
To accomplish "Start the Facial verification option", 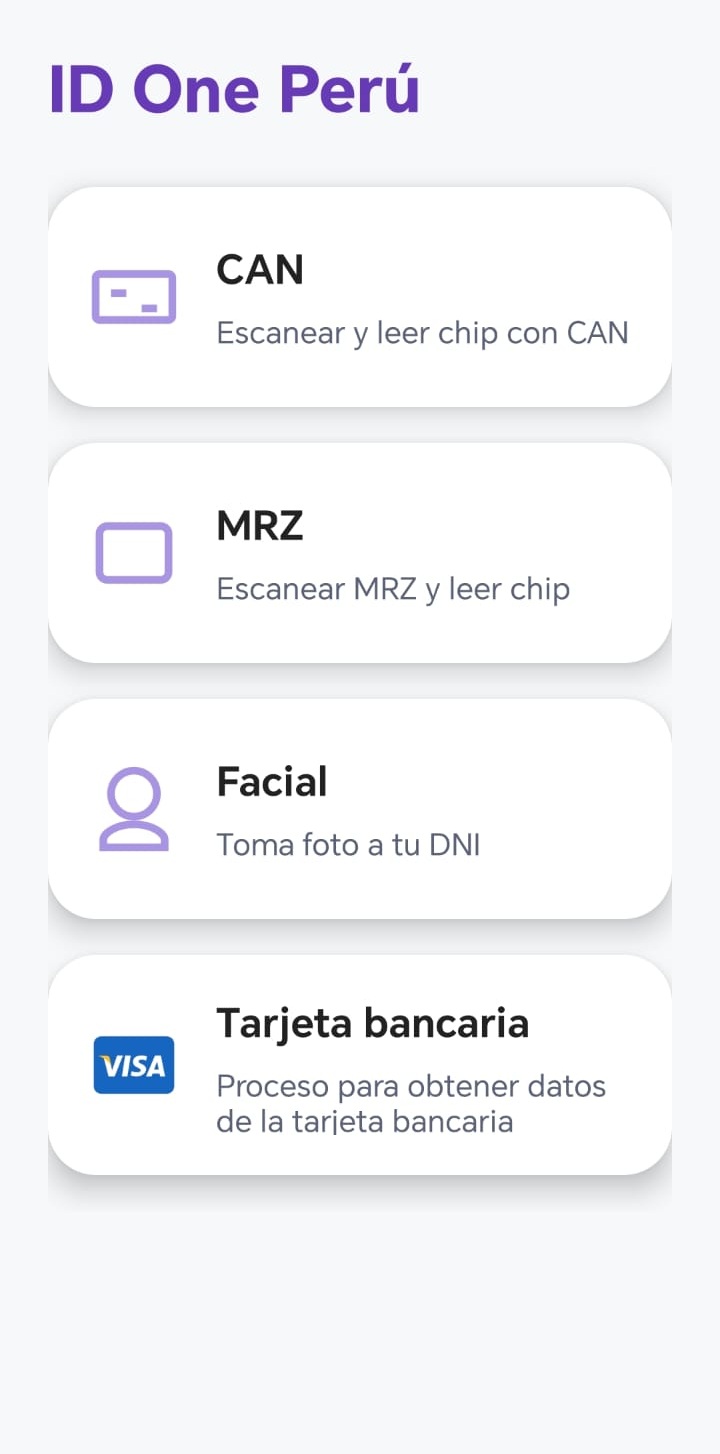I will click(360, 808).
